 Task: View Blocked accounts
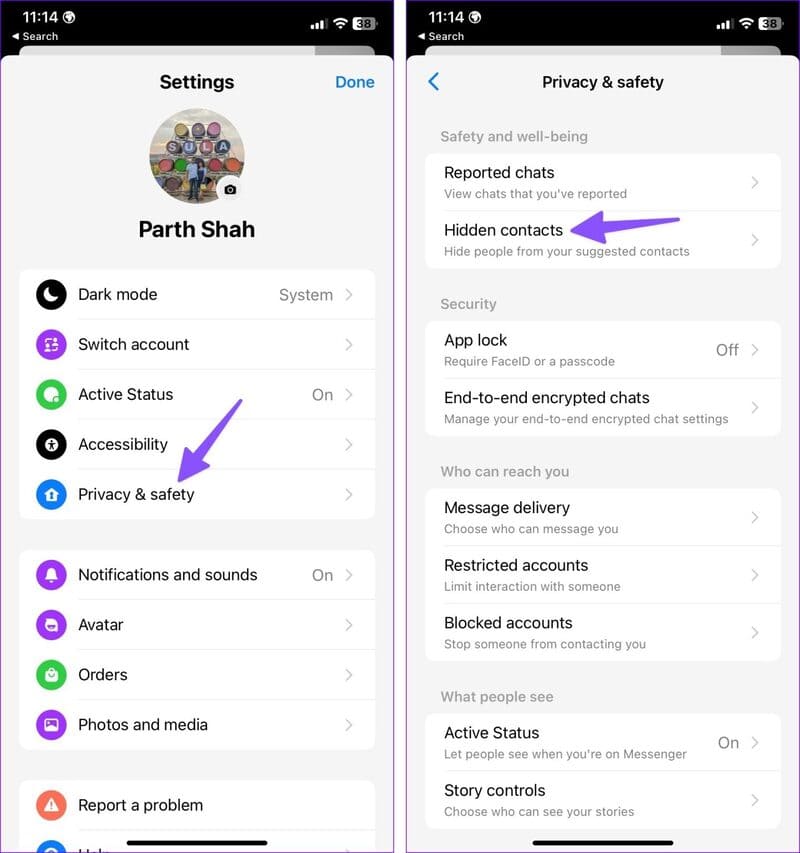click(602, 632)
